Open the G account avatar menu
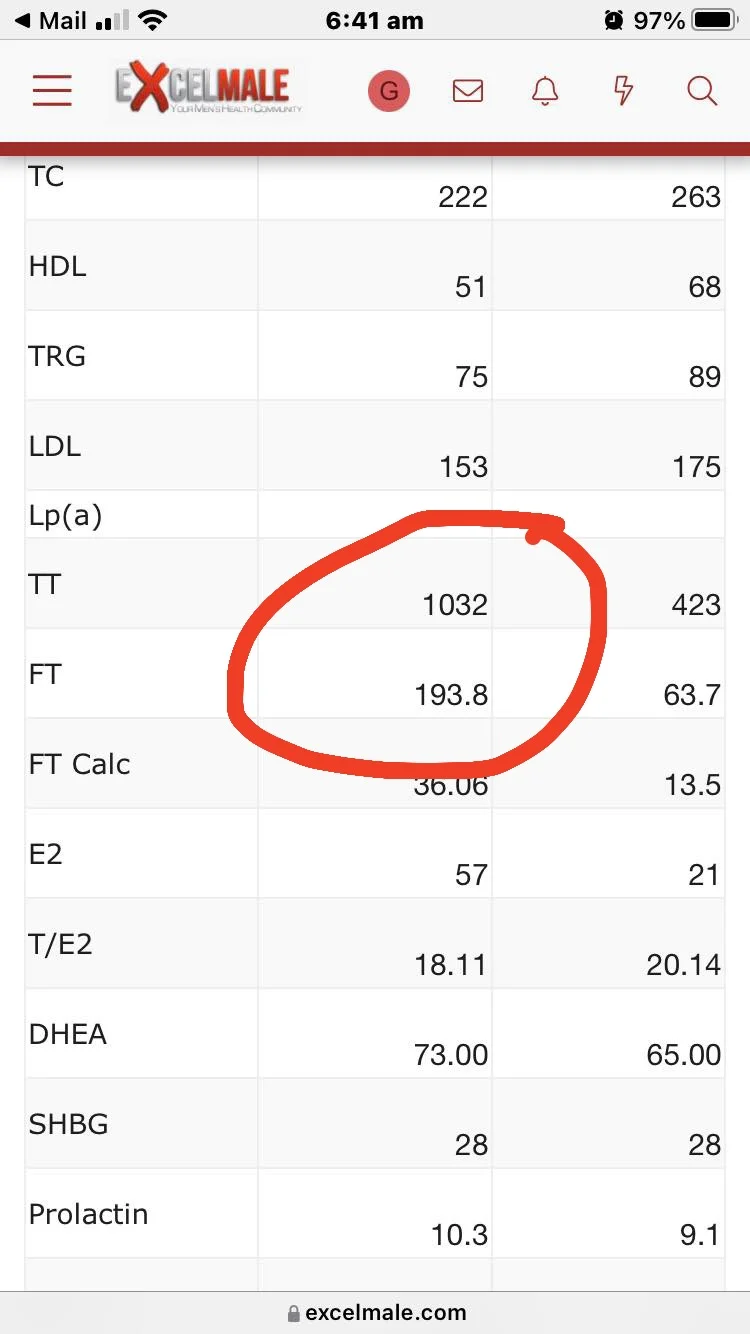This screenshot has width=750, height=1334. point(389,91)
